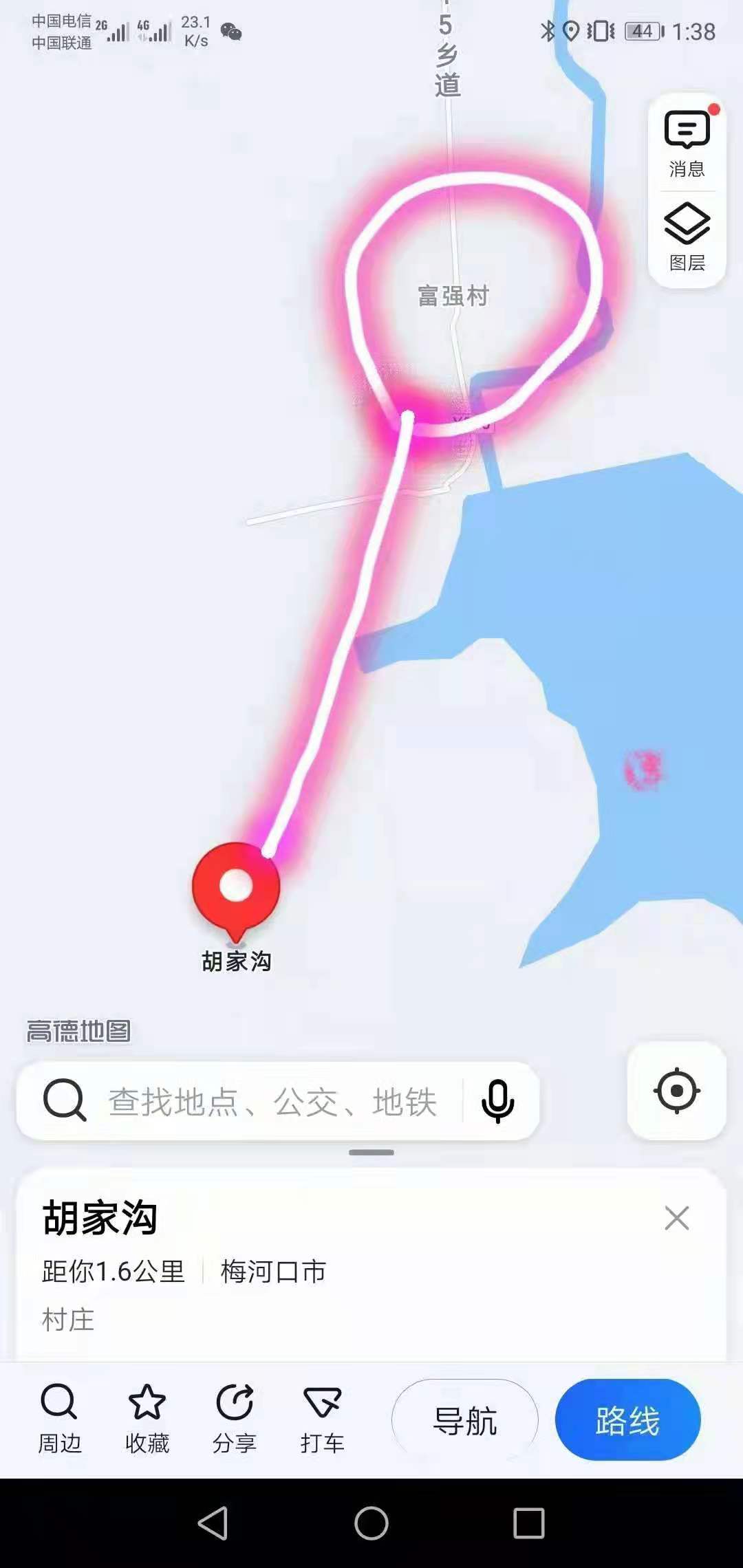The image size is (743, 1568).
Task: Start voice search with the microphone
Action: tap(497, 1101)
